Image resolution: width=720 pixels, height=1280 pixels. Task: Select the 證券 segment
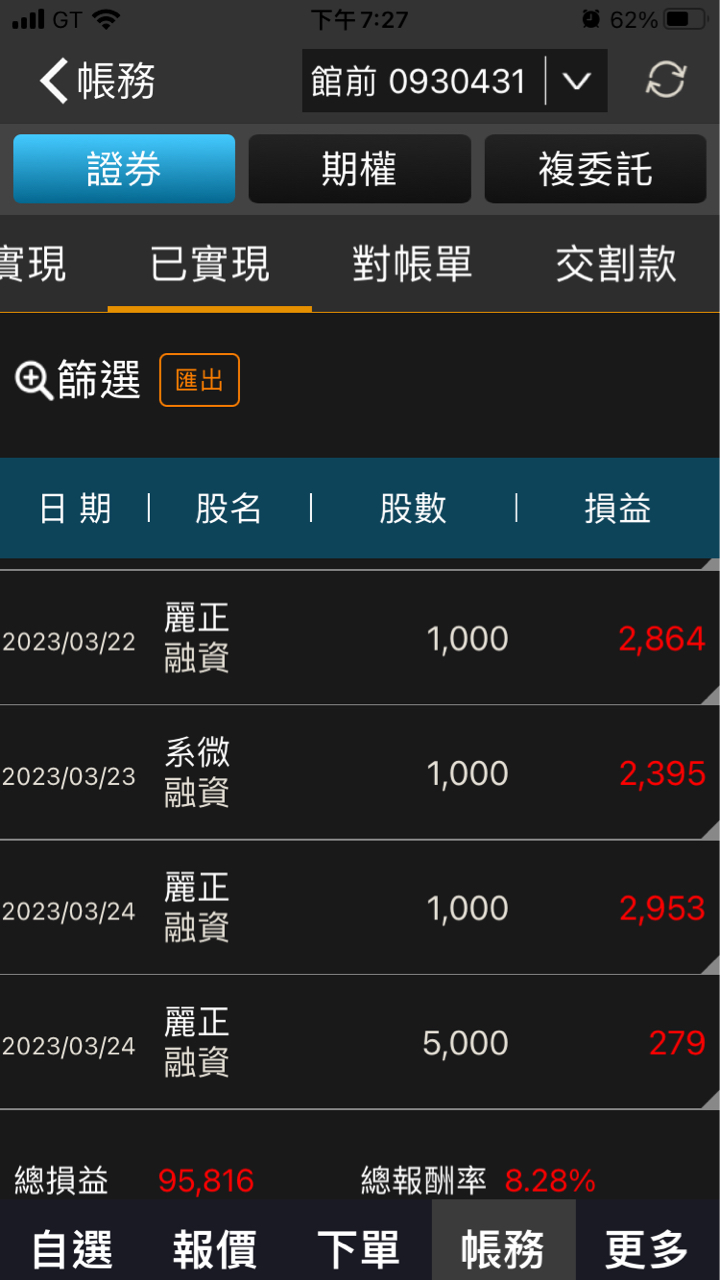124,169
